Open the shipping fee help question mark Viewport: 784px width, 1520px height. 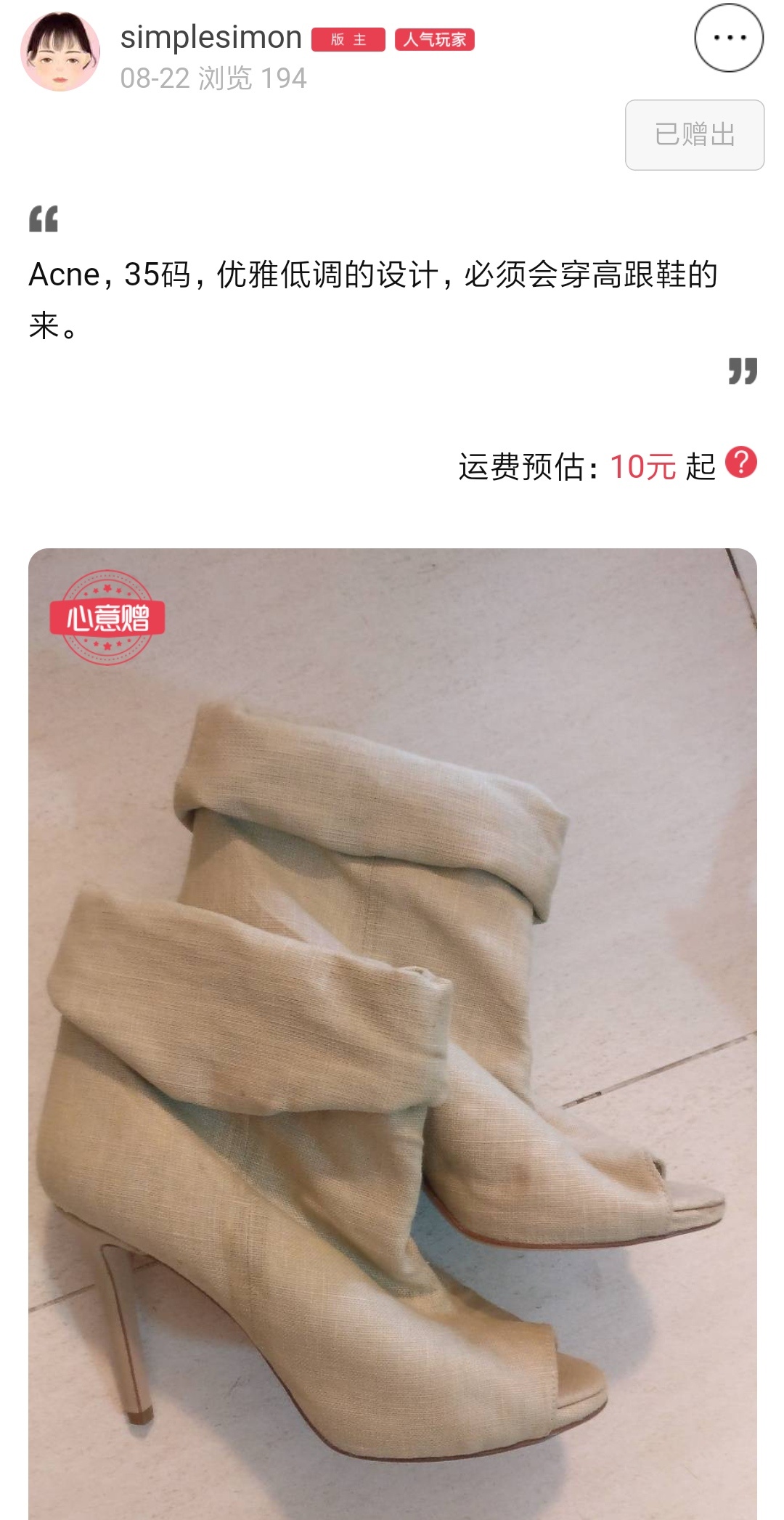[x=741, y=463]
